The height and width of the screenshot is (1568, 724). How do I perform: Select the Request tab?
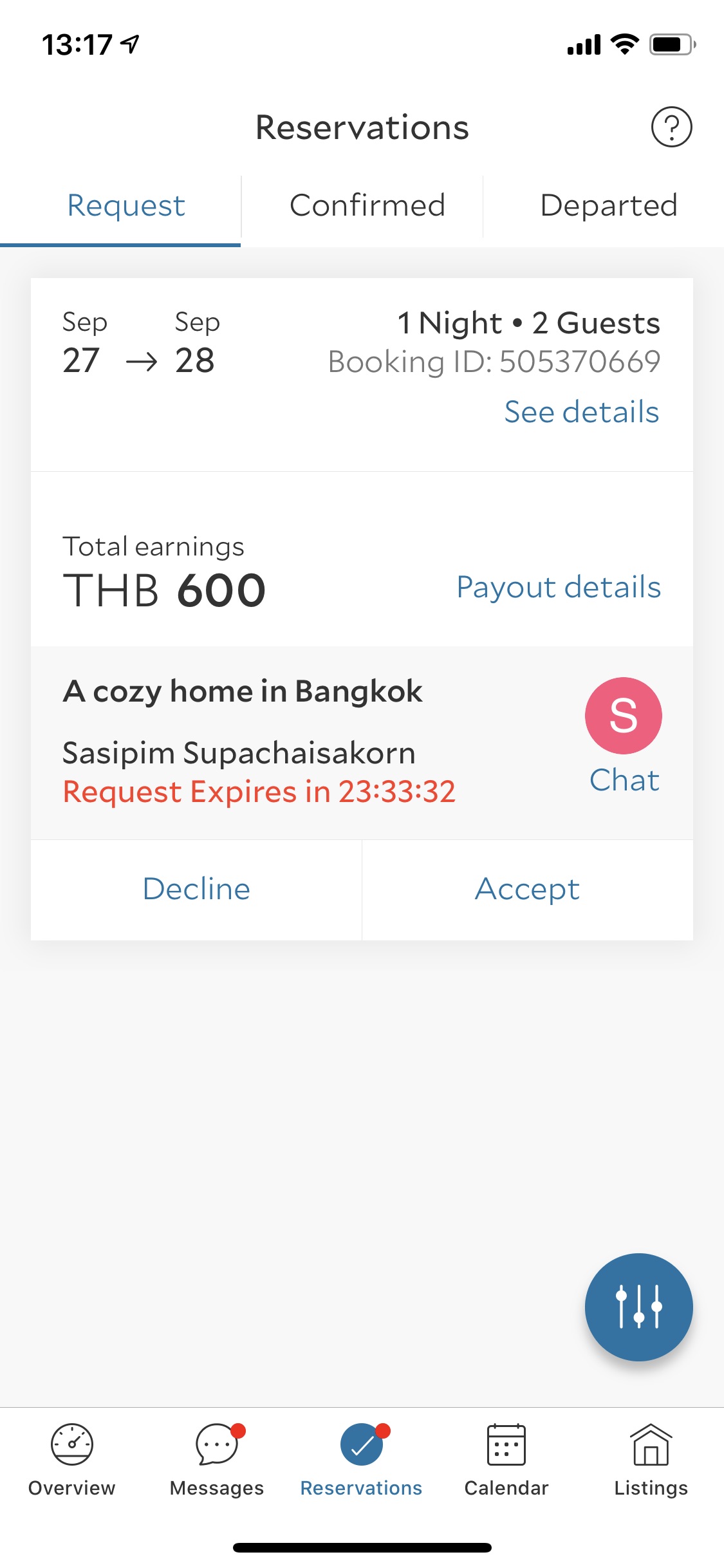coord(126,206)
